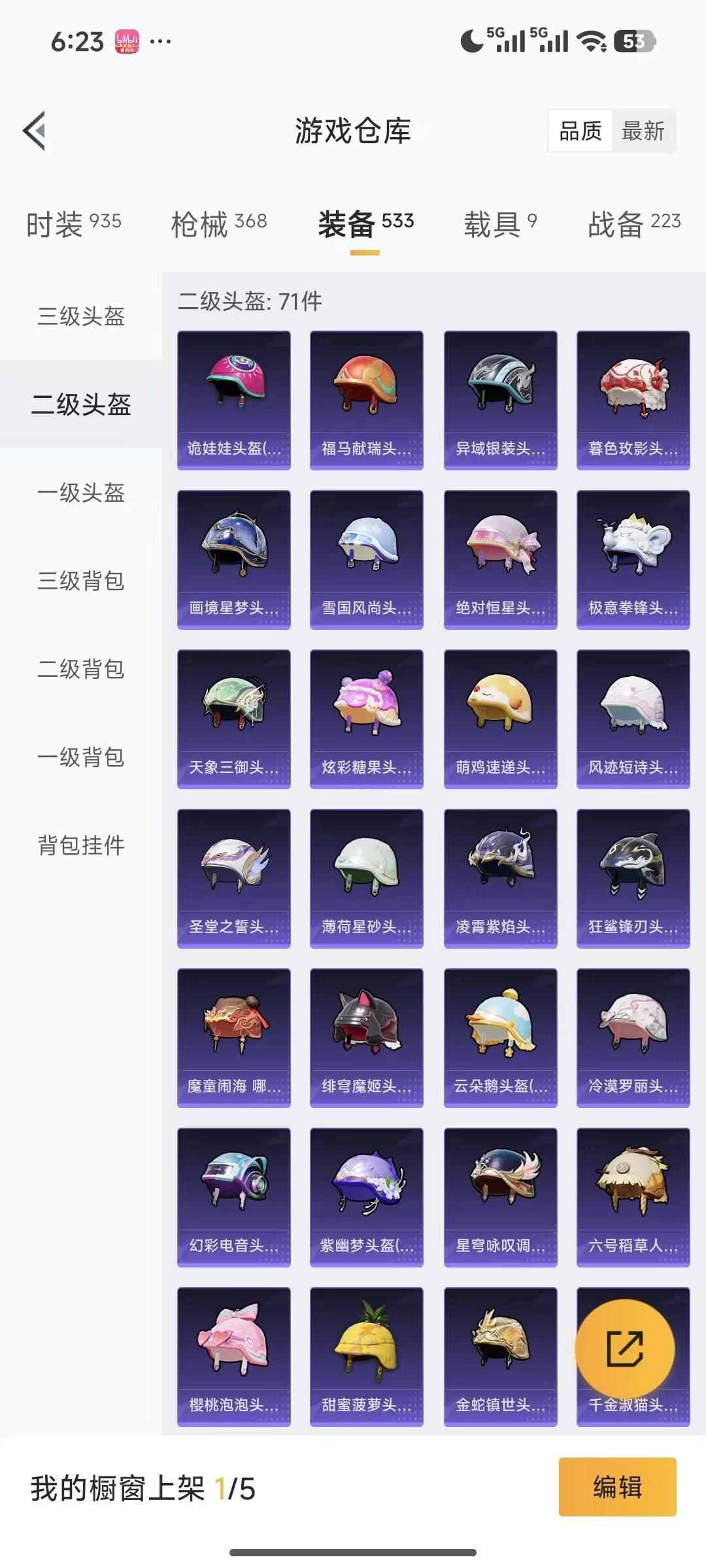The width and height of the screenshot is (706, 1568).
Task: Select the 金蛇镇世 helmet icon
Action: tap(499, 1347)
